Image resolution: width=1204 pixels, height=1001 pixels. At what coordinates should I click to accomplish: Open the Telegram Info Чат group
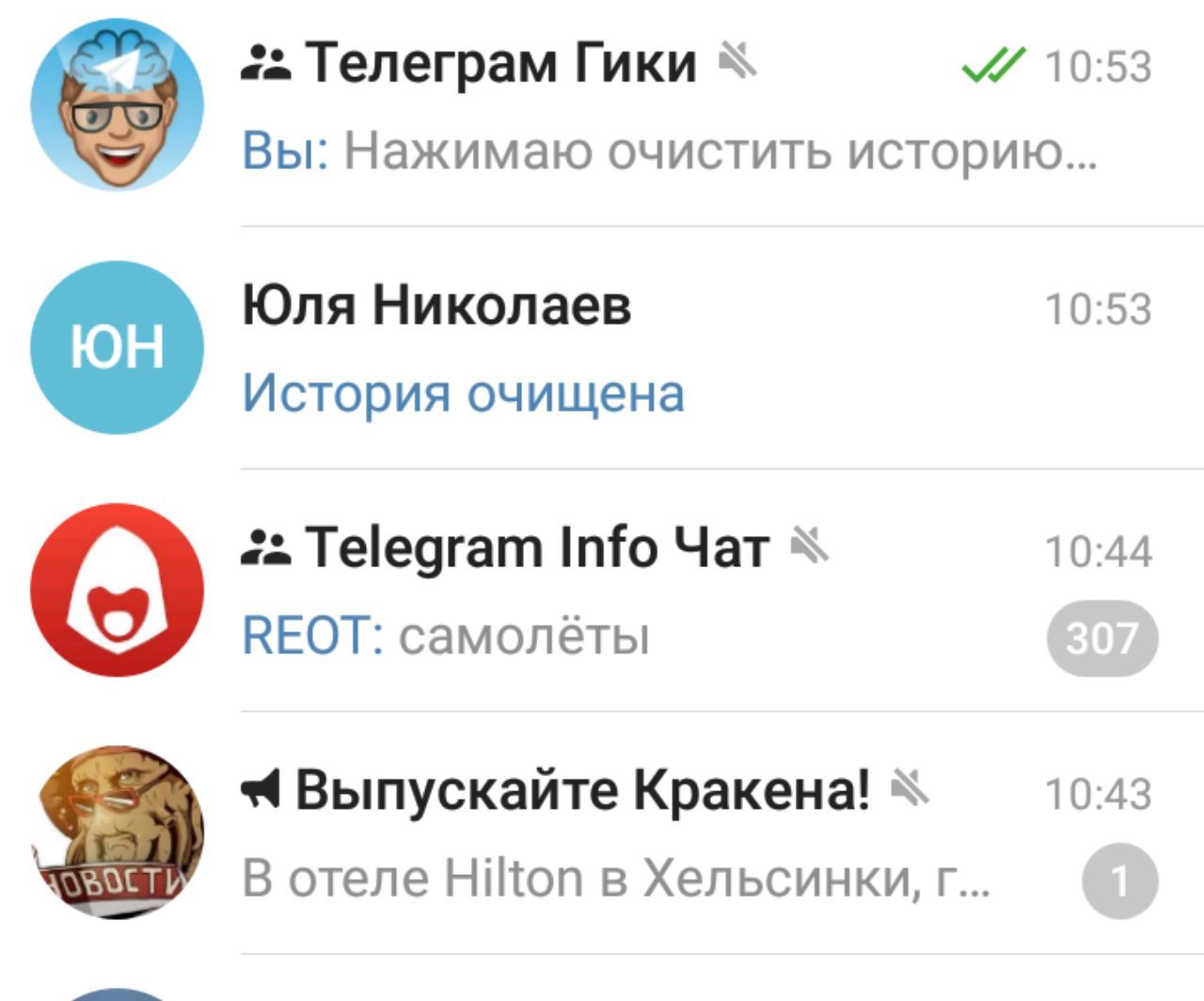click(602, 591)
